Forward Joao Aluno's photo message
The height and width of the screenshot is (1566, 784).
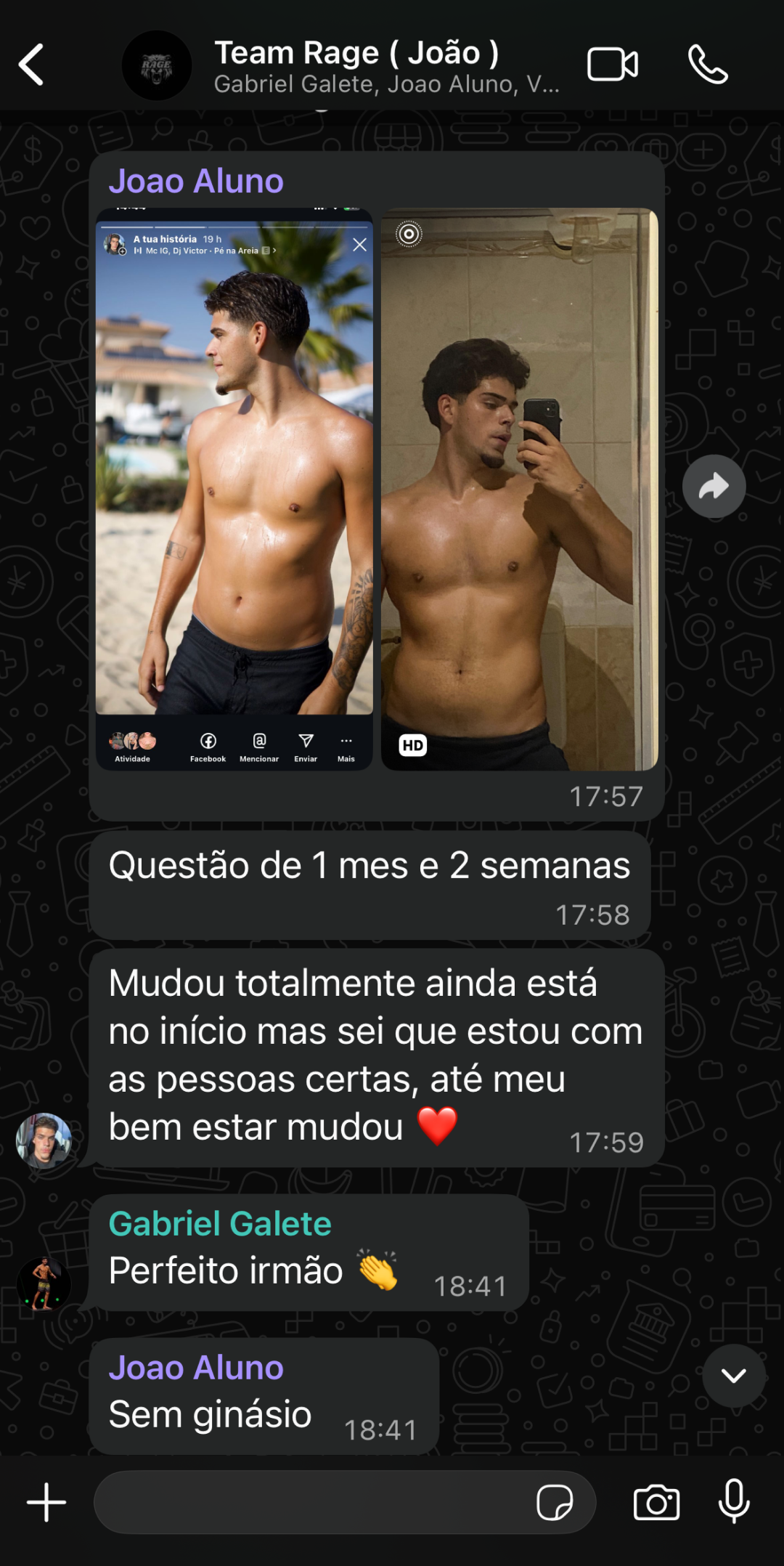pos(714,486)
